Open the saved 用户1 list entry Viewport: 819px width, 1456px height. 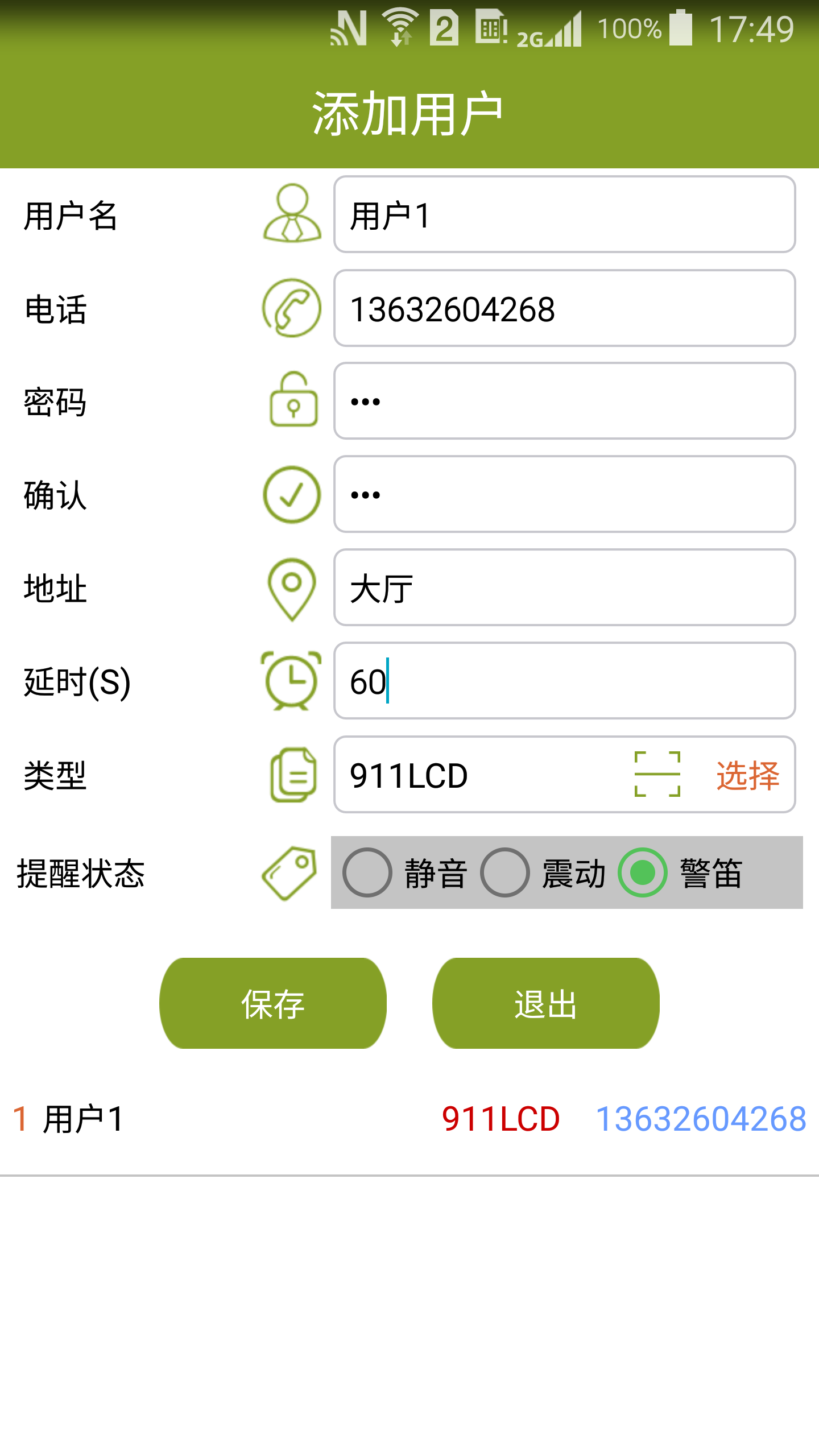click(409, 1119)
